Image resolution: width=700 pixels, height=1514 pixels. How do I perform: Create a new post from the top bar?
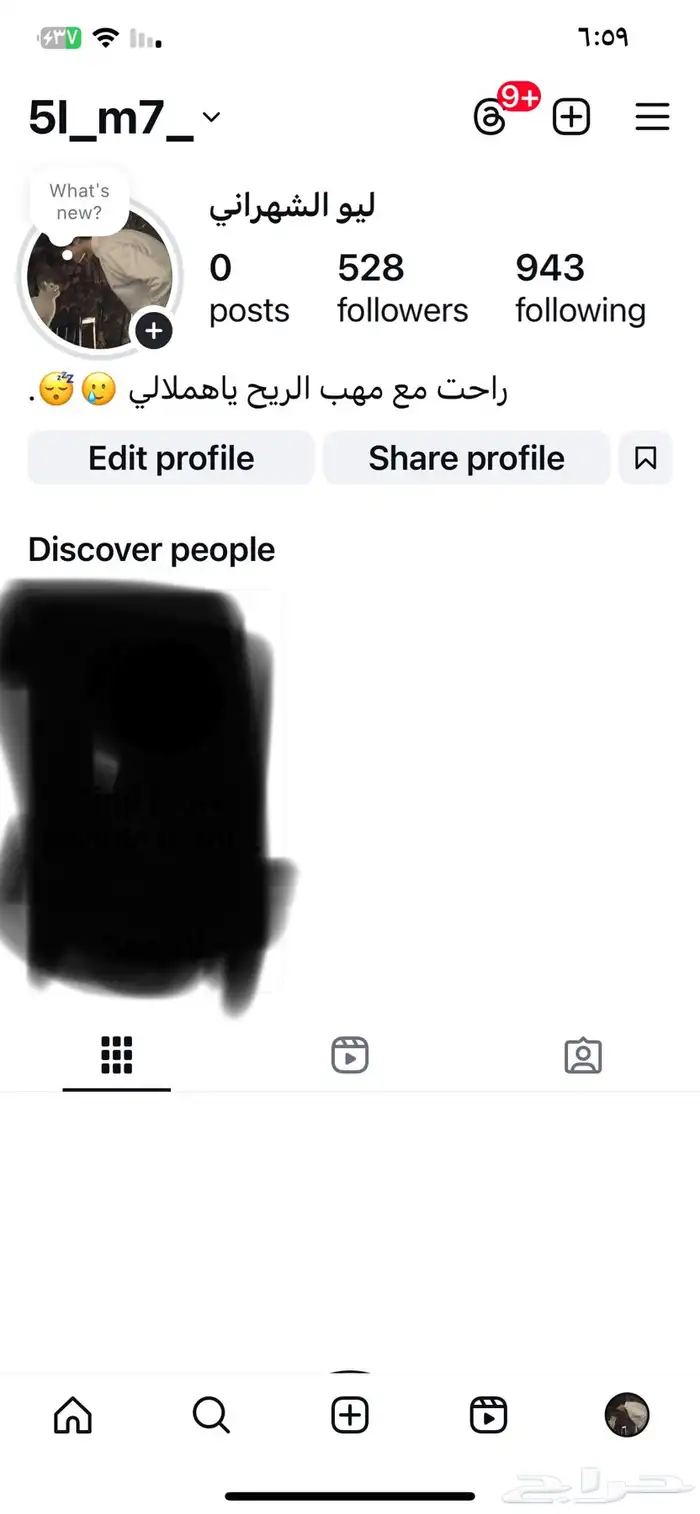[x=571, y=118]
